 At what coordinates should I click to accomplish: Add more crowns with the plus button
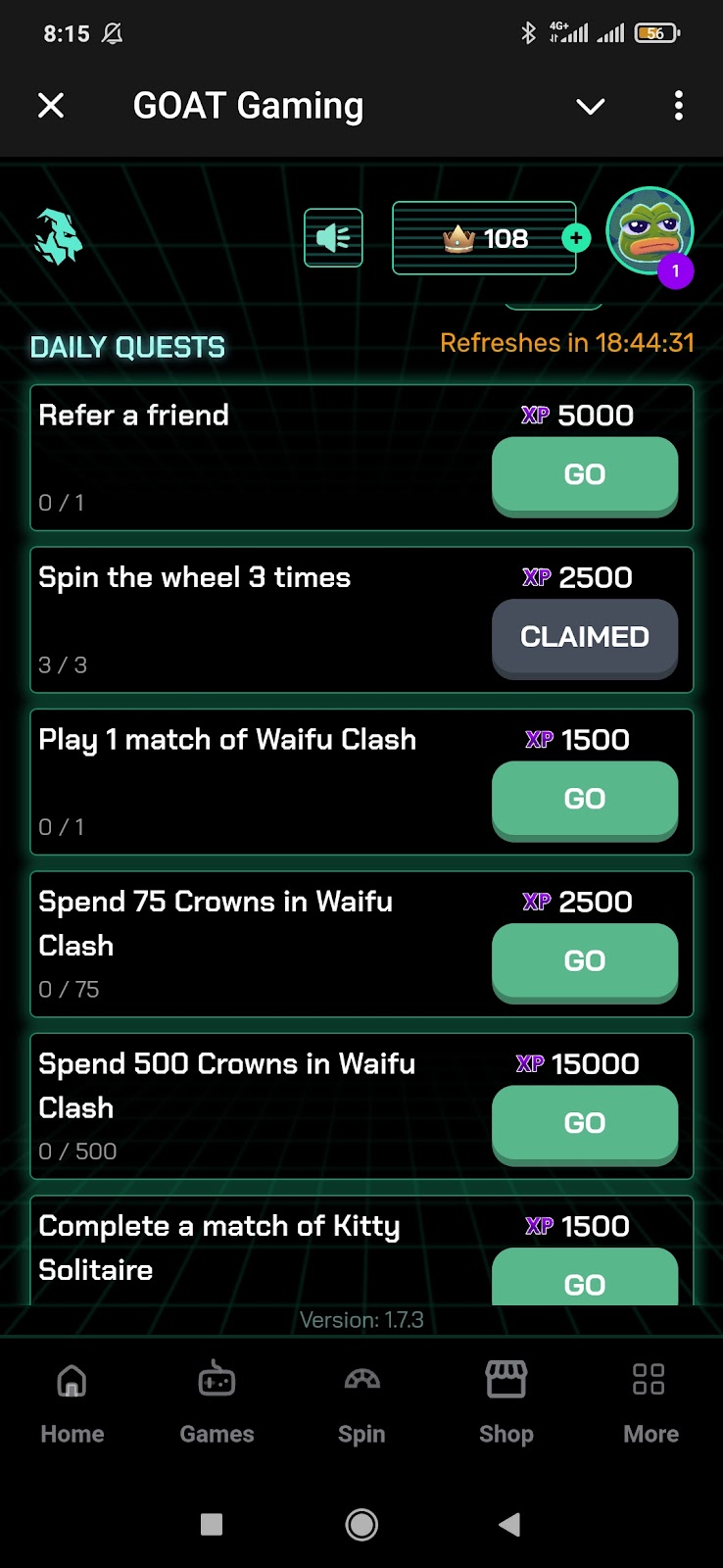point(576,238)
